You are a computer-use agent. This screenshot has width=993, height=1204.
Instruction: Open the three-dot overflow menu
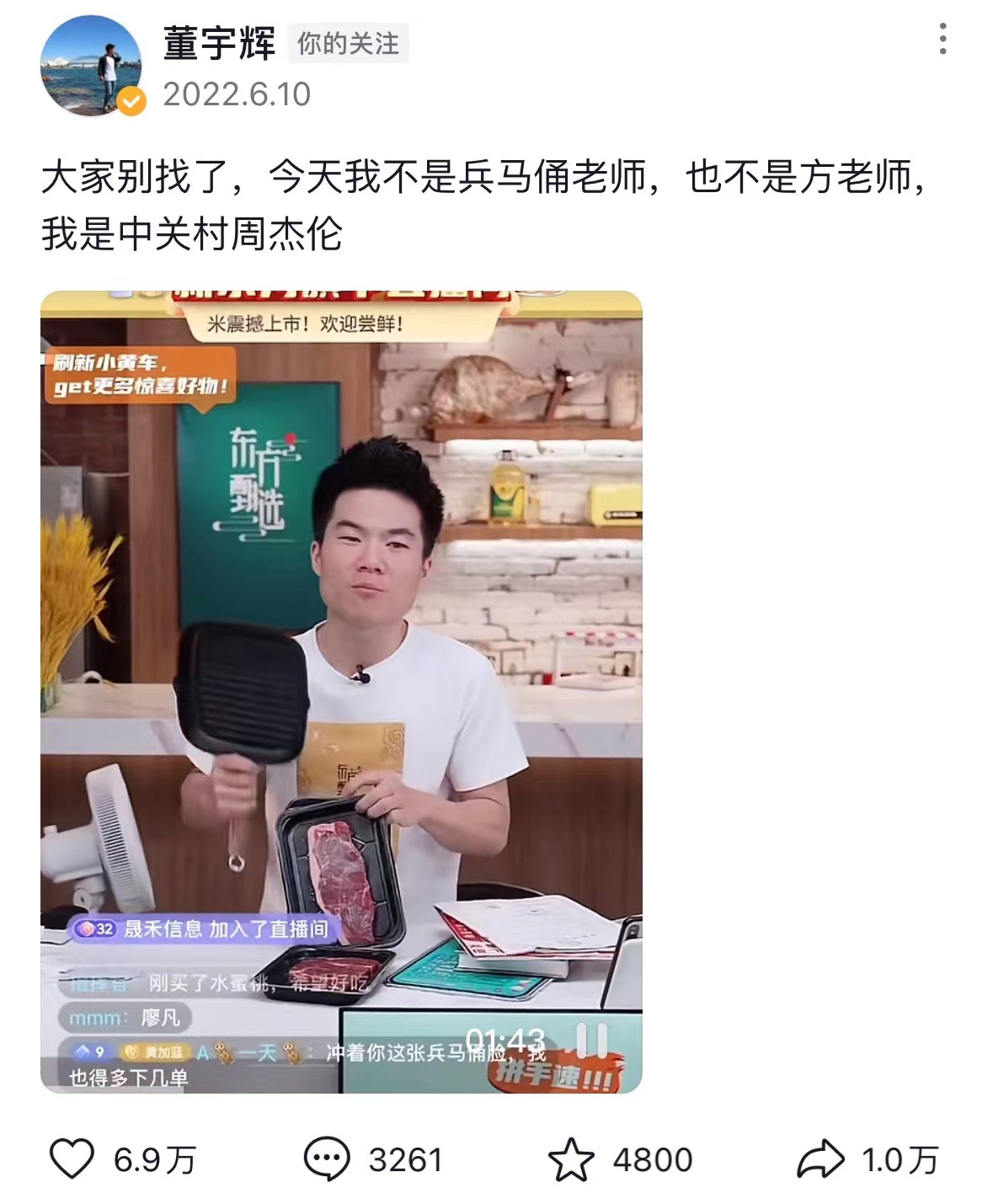(x=942, y=40)
